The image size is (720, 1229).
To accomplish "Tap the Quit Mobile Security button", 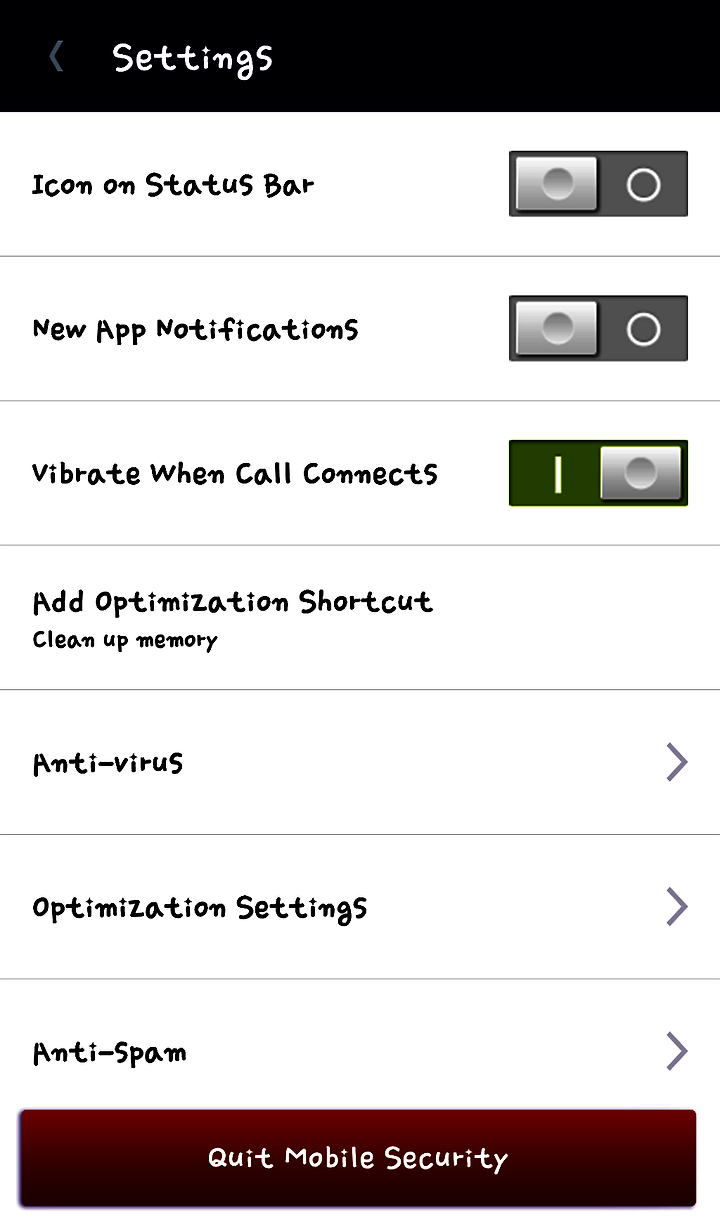I will [358, 1158].
